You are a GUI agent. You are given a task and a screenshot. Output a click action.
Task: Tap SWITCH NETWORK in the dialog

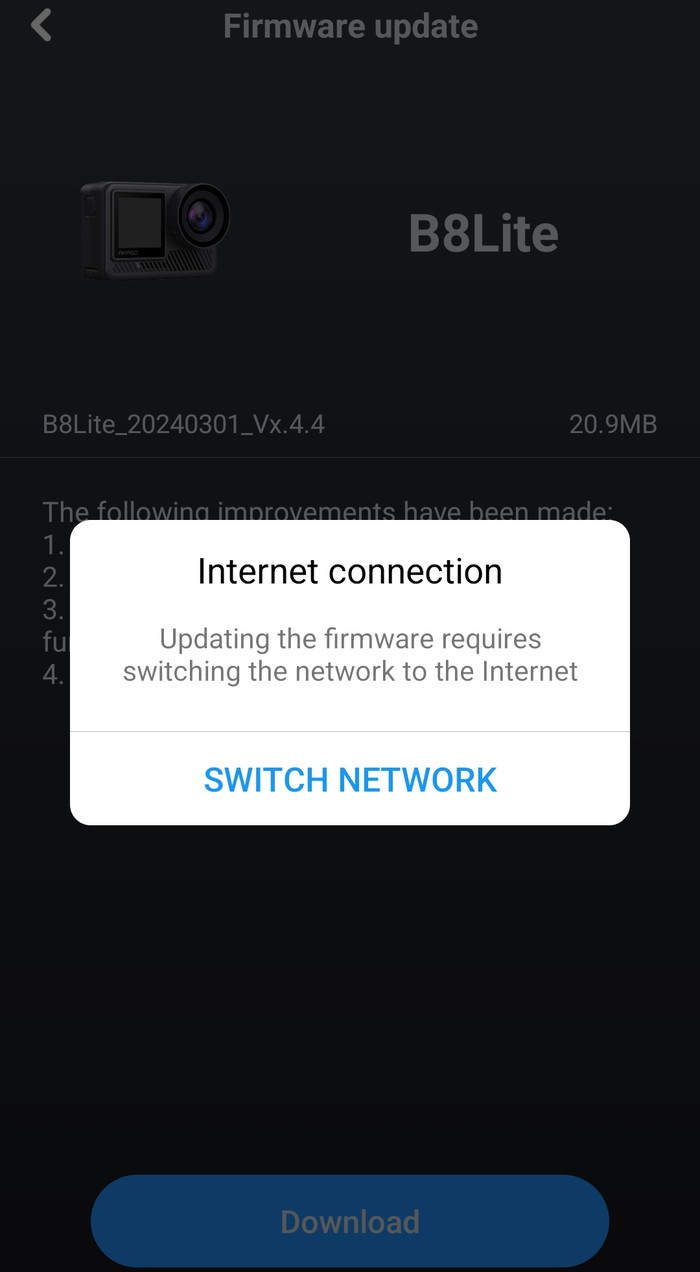coord(350,779)
